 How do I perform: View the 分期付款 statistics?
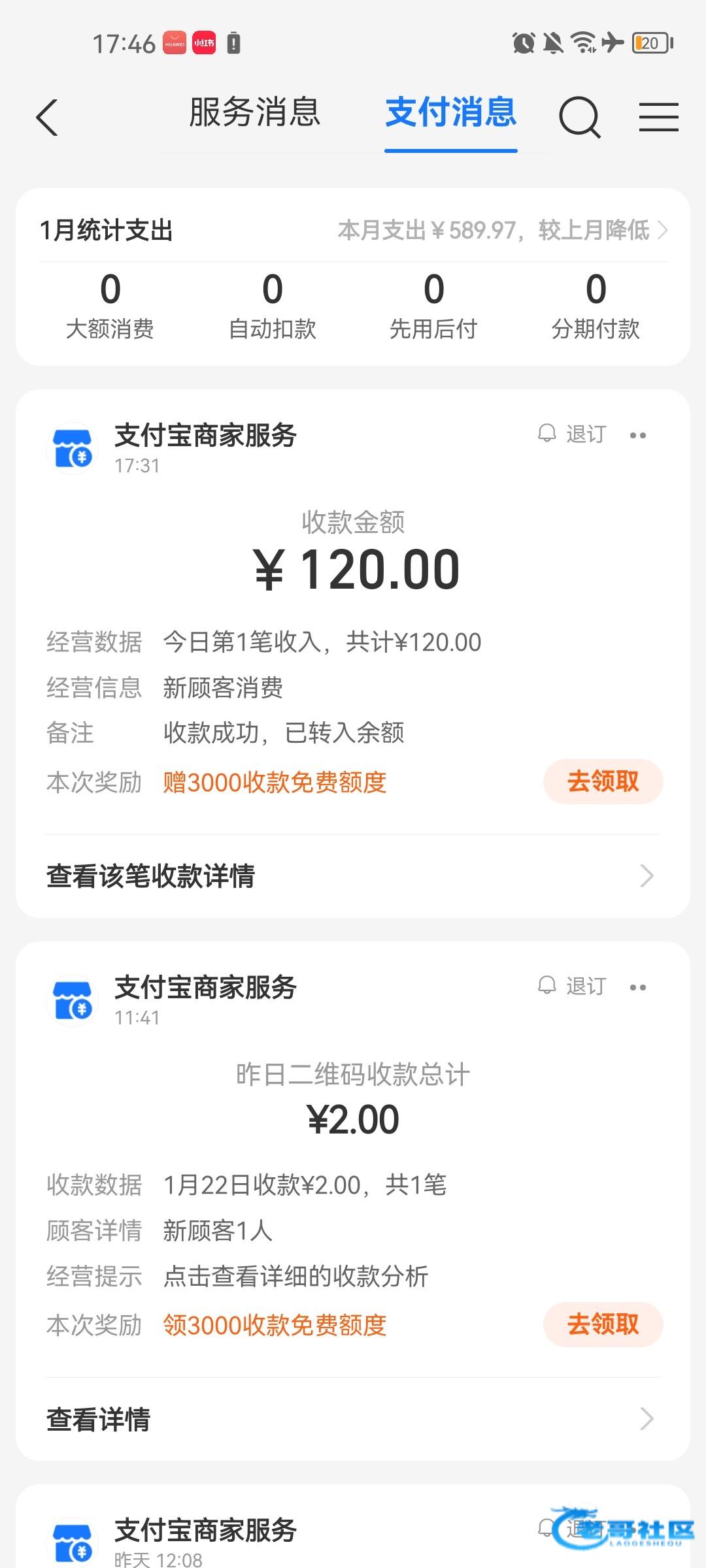596,306
